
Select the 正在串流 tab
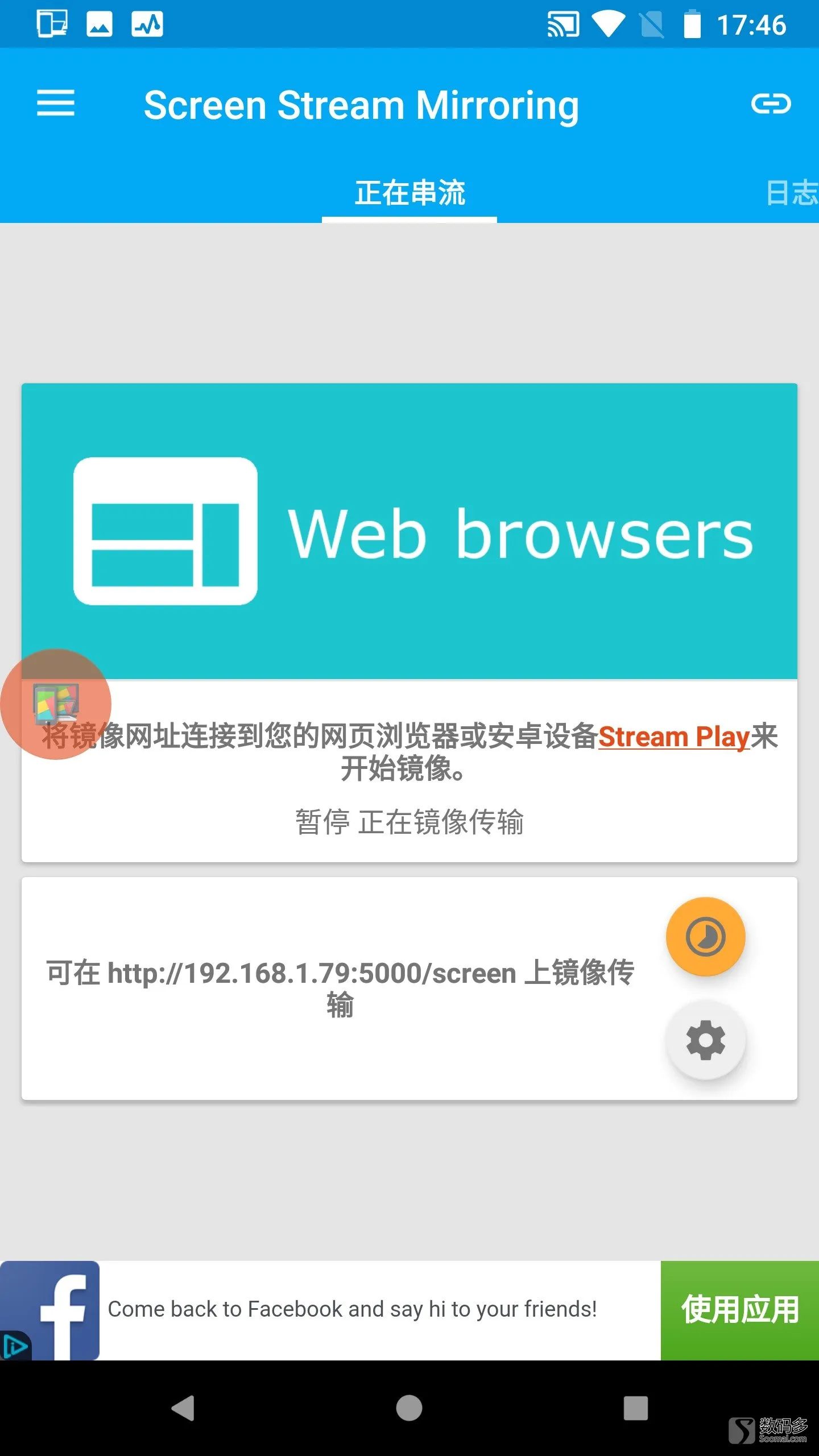pyautogui.click(x=409, y=193)
